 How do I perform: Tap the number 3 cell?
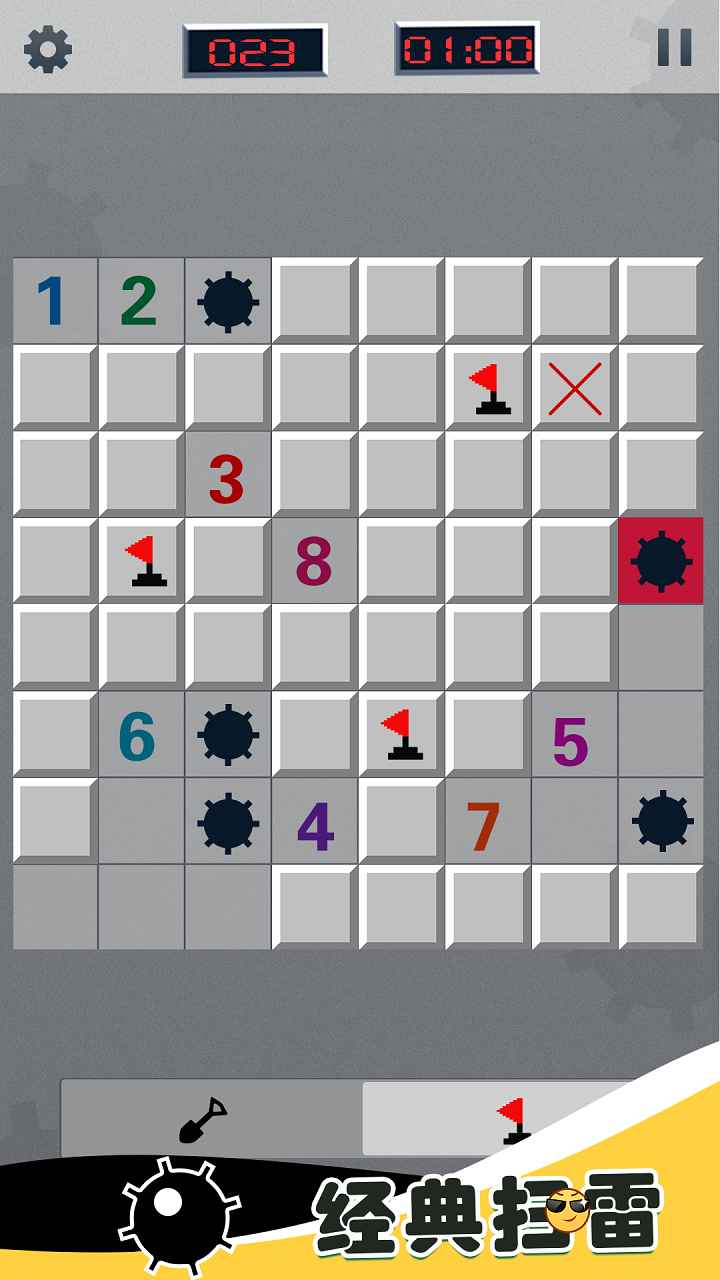pyautogui.click(x=227, y=475)
